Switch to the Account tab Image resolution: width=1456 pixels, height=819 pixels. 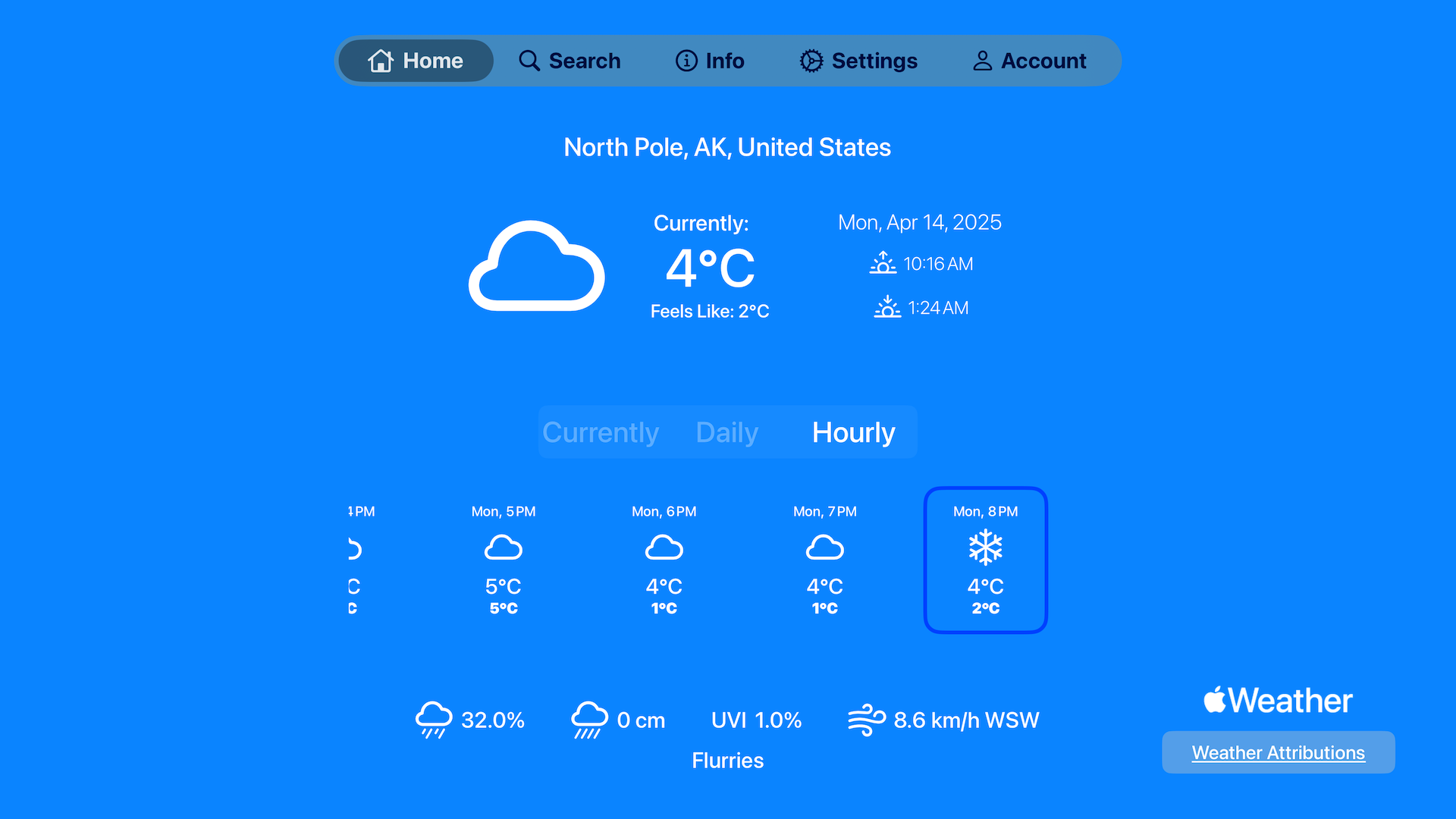coord(1029,61)
